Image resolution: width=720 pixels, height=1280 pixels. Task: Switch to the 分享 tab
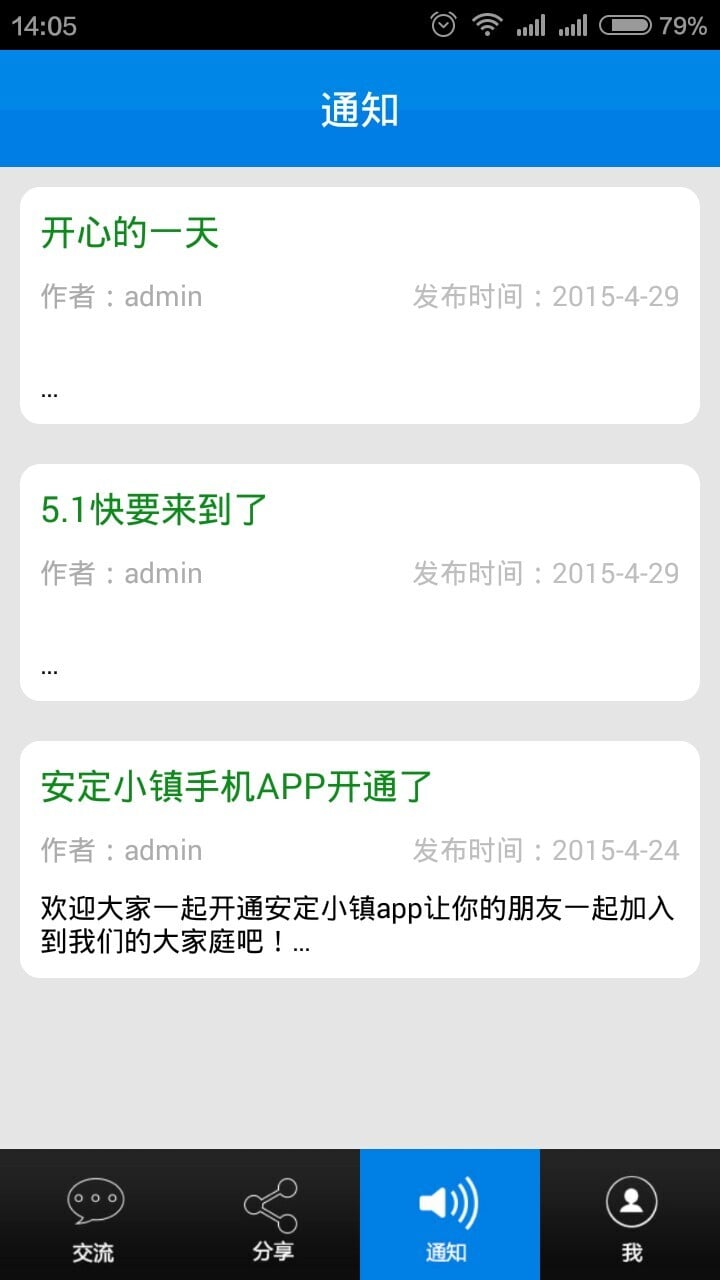tap(272, 1216)
